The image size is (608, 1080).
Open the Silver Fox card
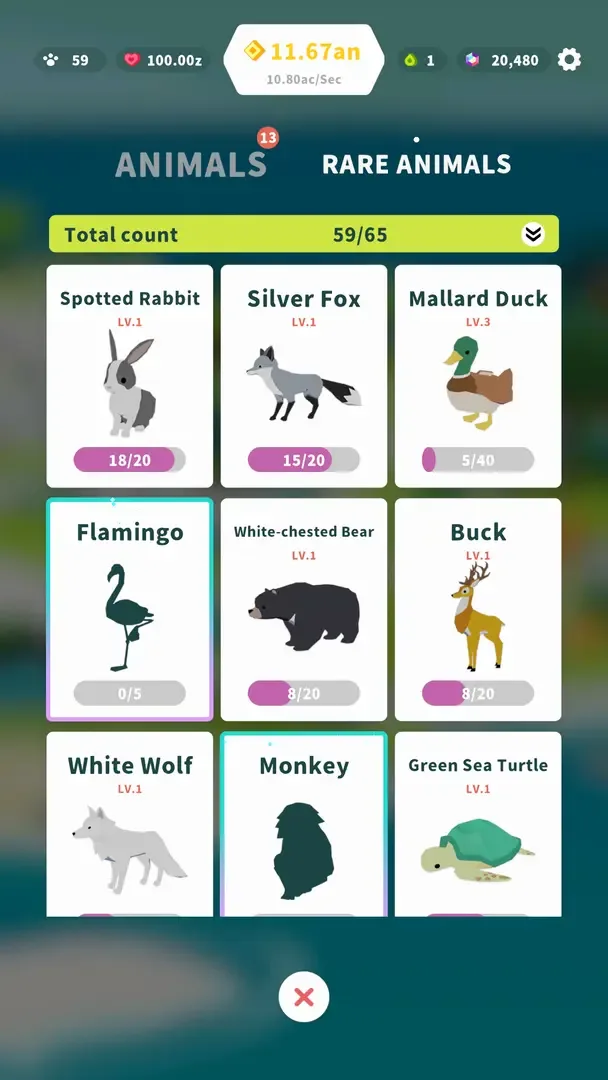click(304, 375)
